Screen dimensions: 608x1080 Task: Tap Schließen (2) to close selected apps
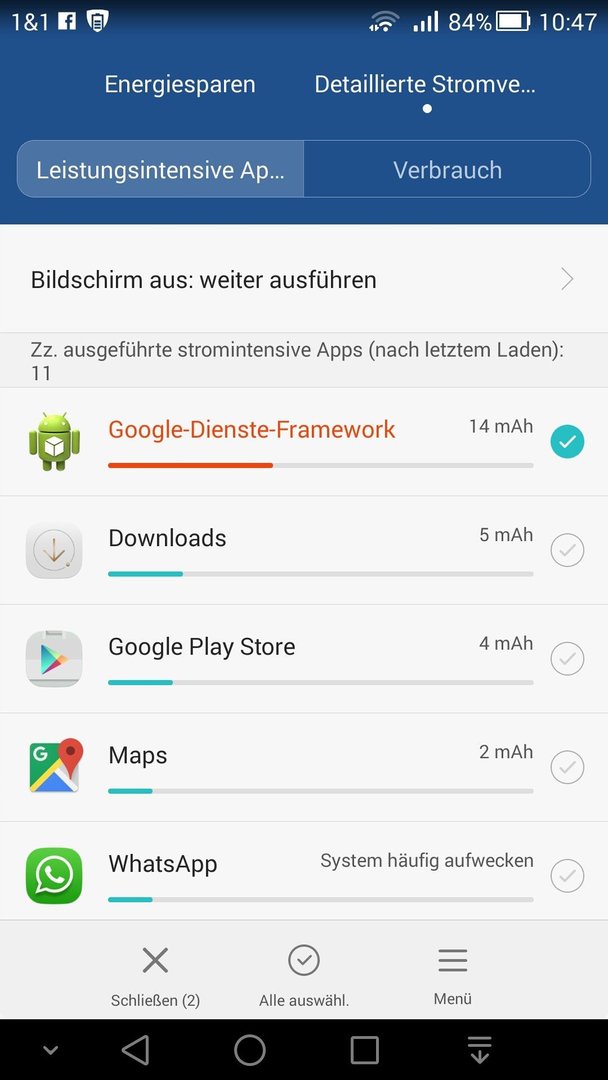(x=156, y=976)
